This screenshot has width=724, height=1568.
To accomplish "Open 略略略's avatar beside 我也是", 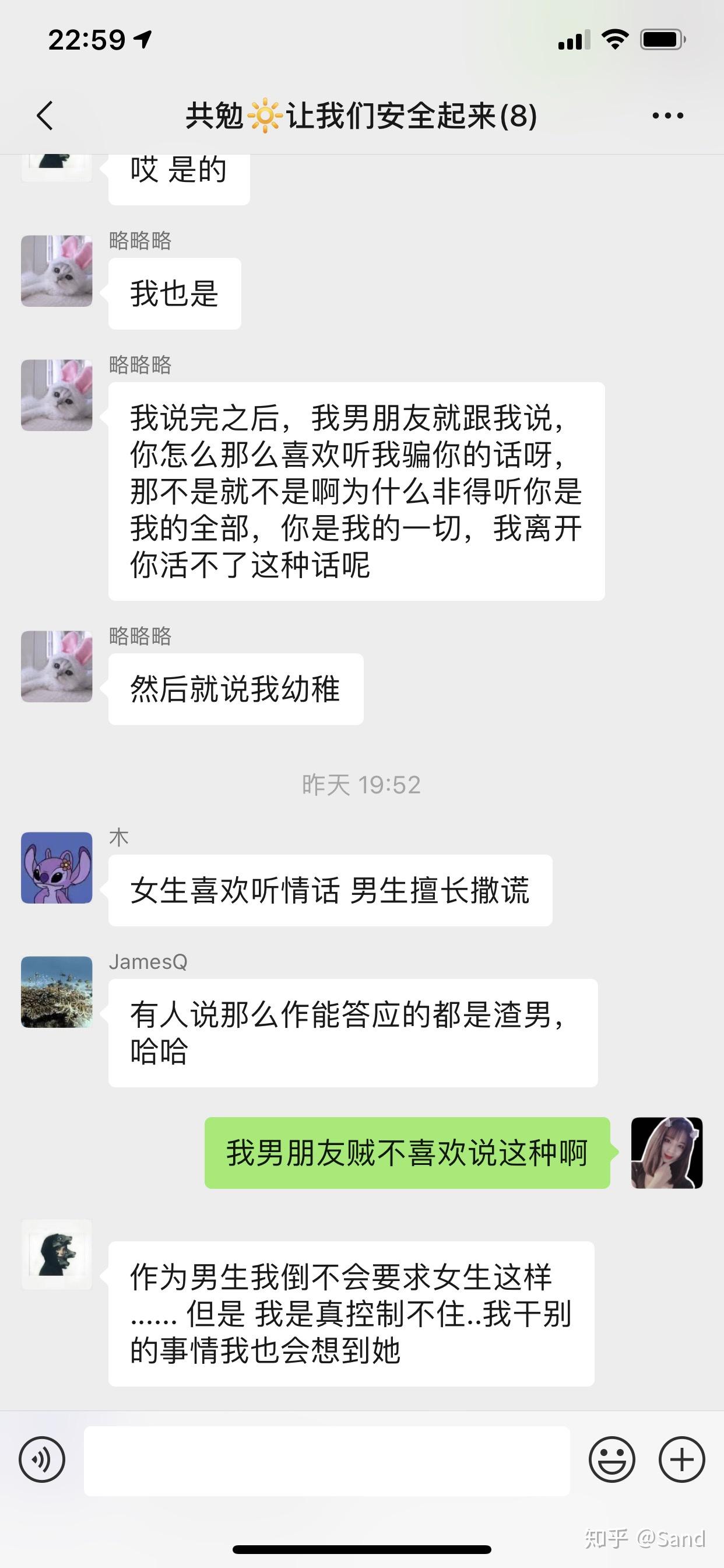I will pyautogui.click(x=57, y=271).
